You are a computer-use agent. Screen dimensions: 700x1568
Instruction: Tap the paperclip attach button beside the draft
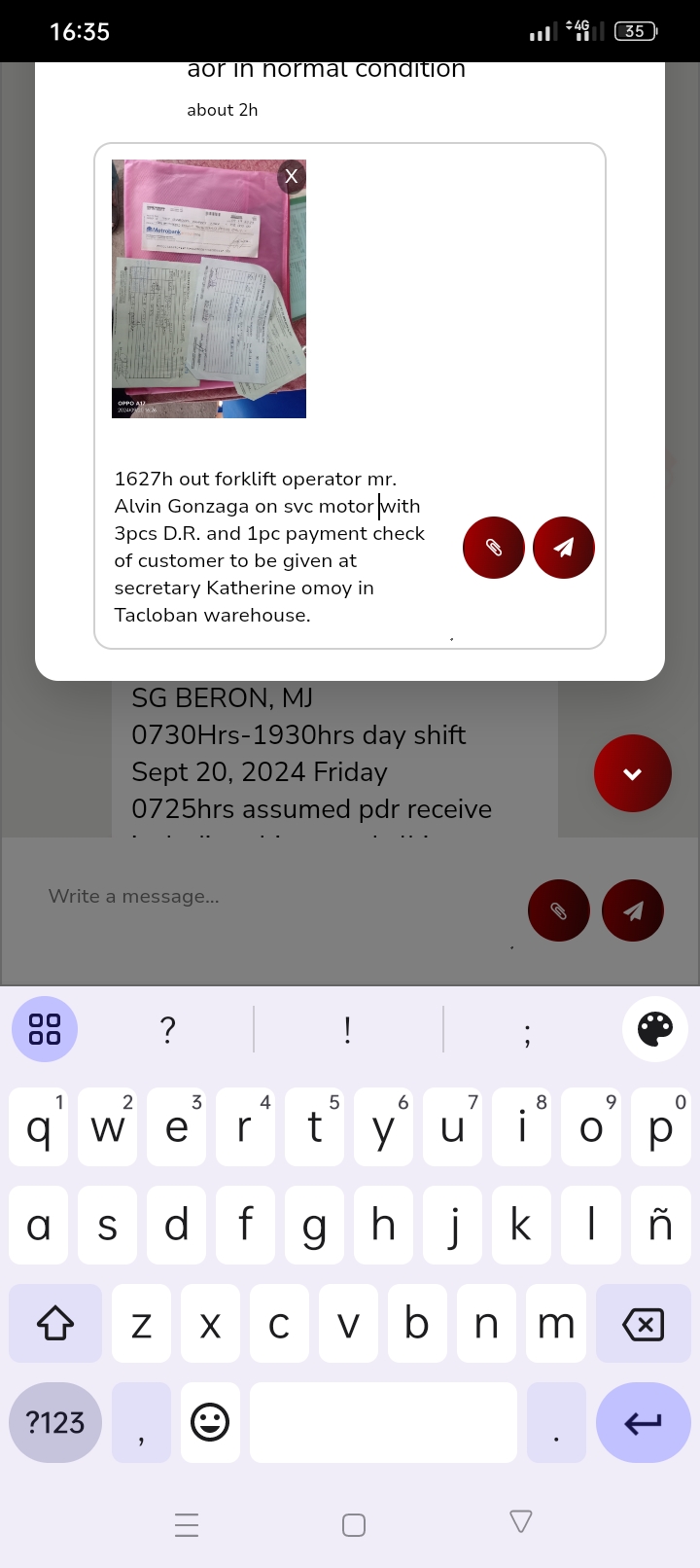pyautogui.click(x=494, y=548)
